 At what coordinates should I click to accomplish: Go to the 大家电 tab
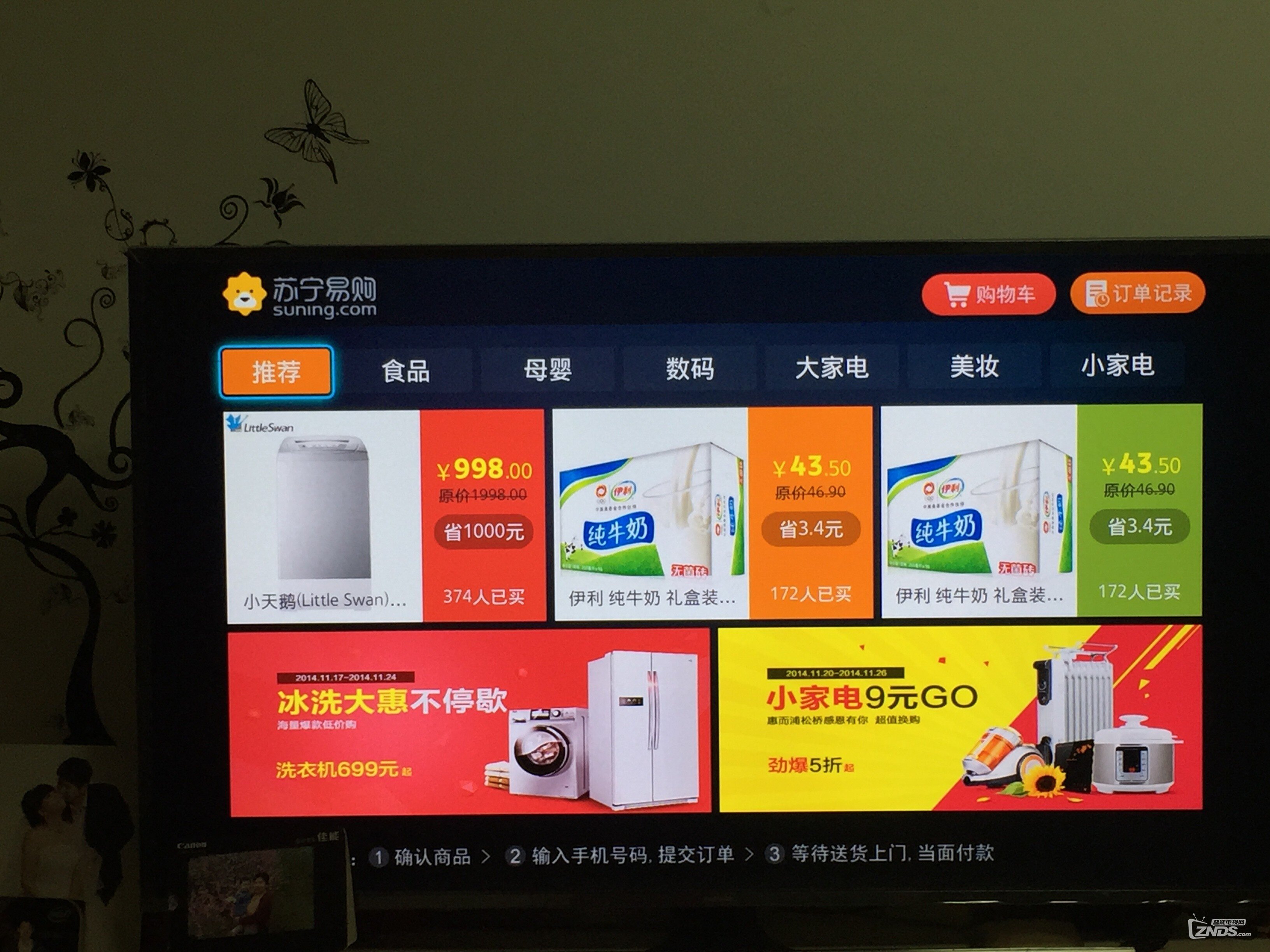click(831, 367)
